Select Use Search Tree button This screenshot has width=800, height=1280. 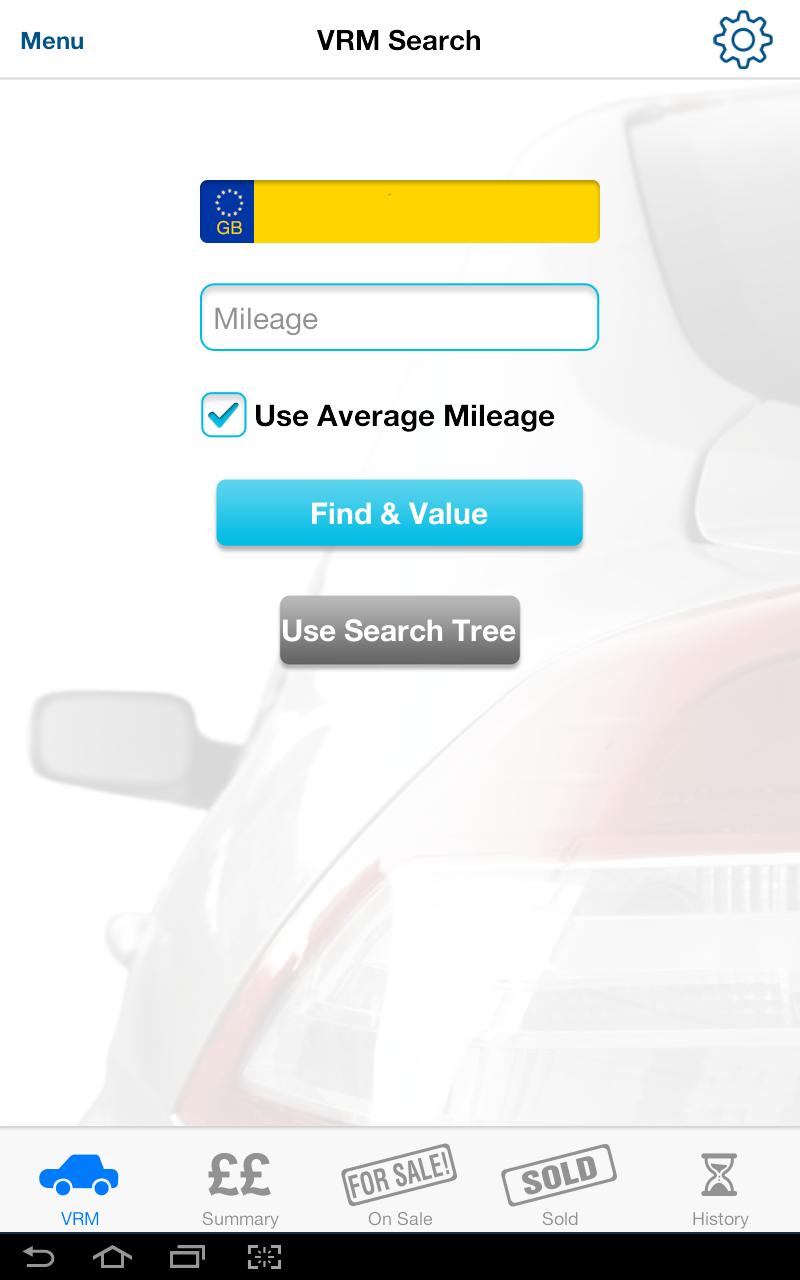click(x=399, y=630)
